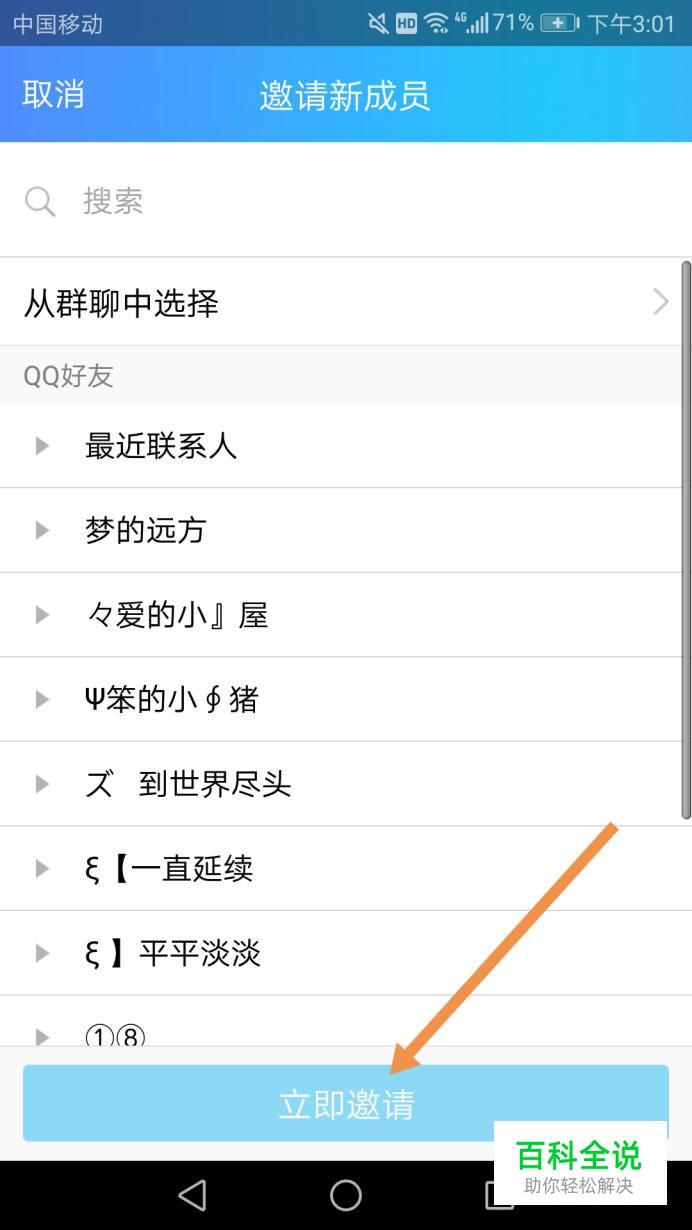Open the 搜索 search field
Screen dimensions: 692x1230
coord(346,201)
